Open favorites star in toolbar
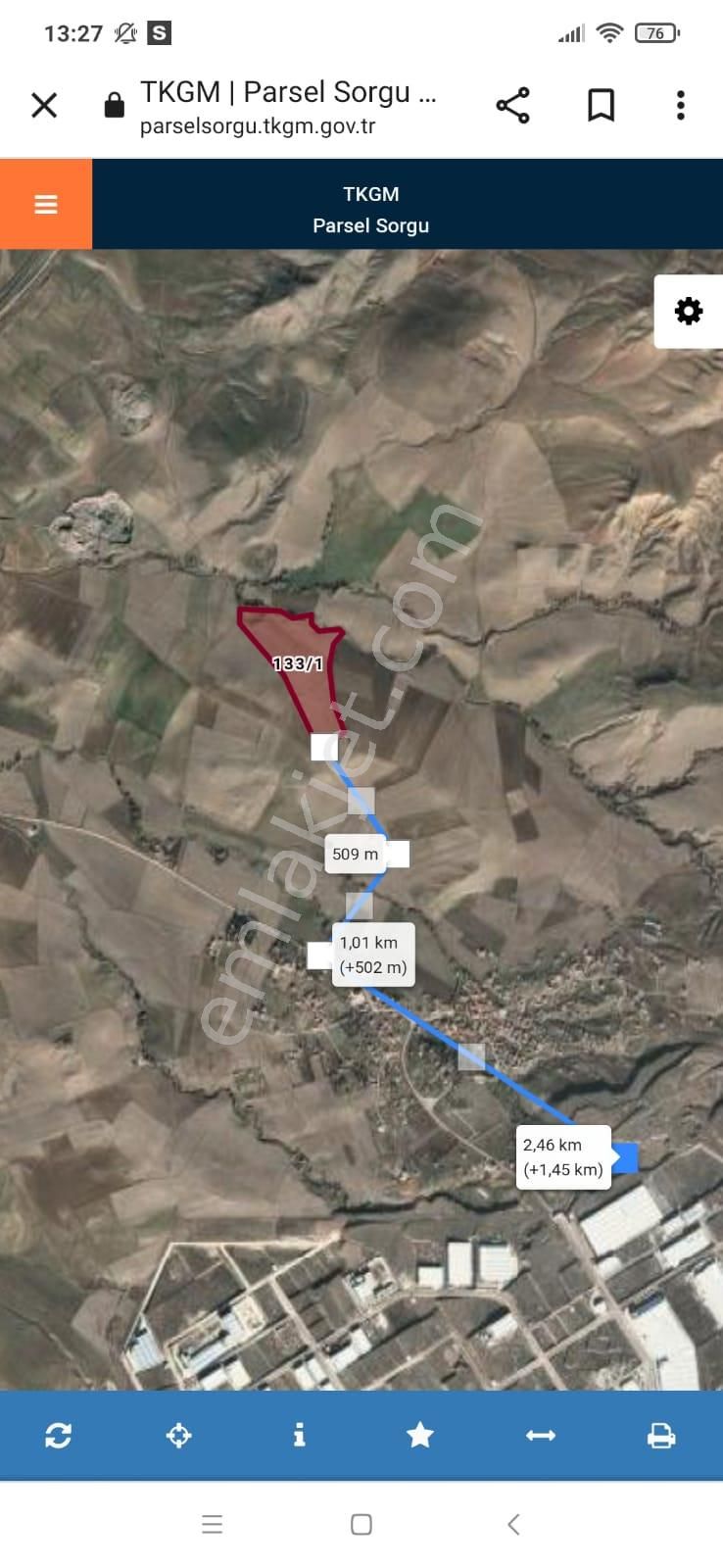The image size is (723, 1568). tap(420, 1436)
